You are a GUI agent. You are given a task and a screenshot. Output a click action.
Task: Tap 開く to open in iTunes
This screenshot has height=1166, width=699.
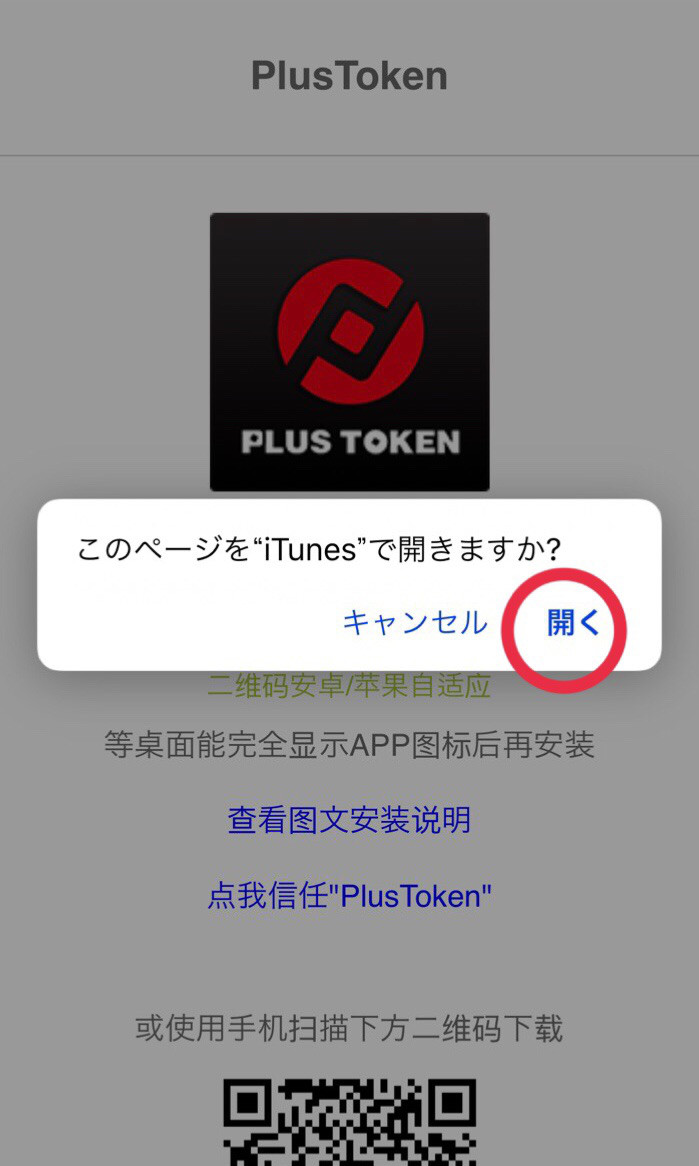(x=573, y=623)
